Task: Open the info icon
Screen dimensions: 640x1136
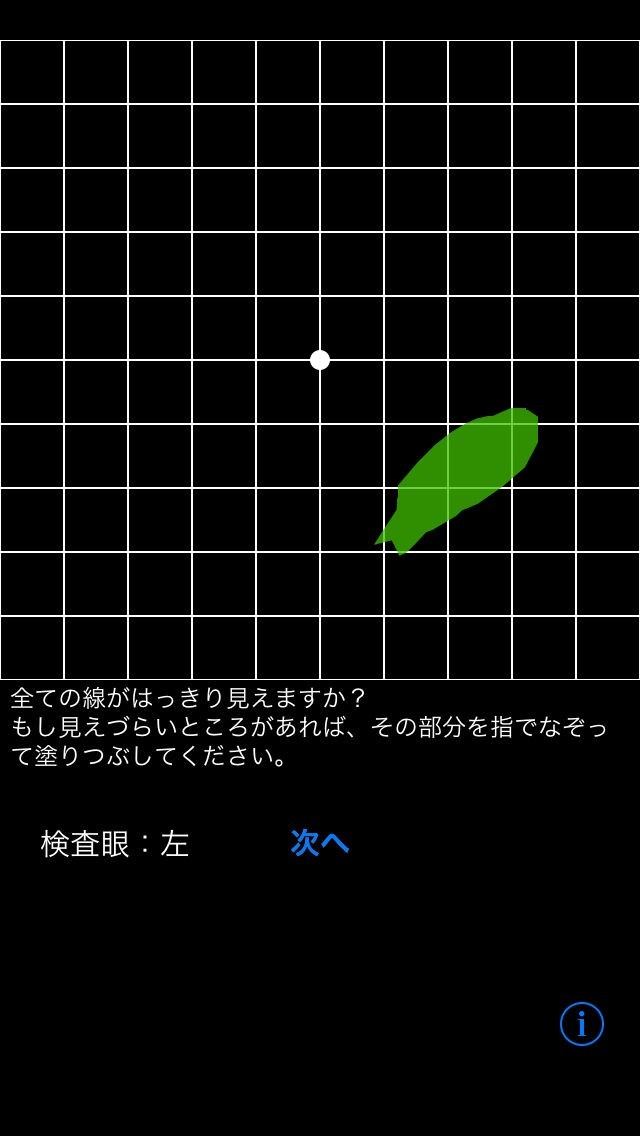Action: click(x=581, y=1023)
